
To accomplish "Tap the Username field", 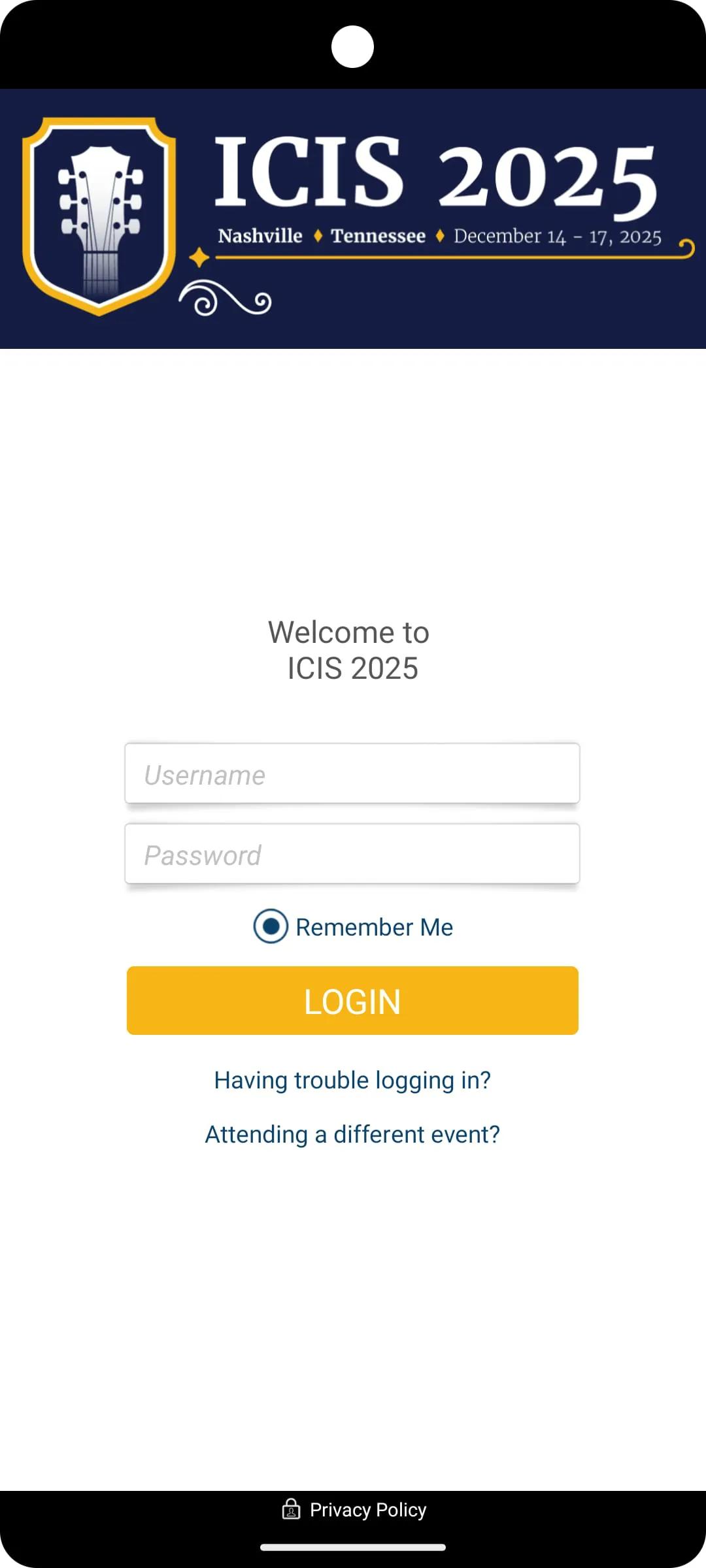I will point(352,774).
